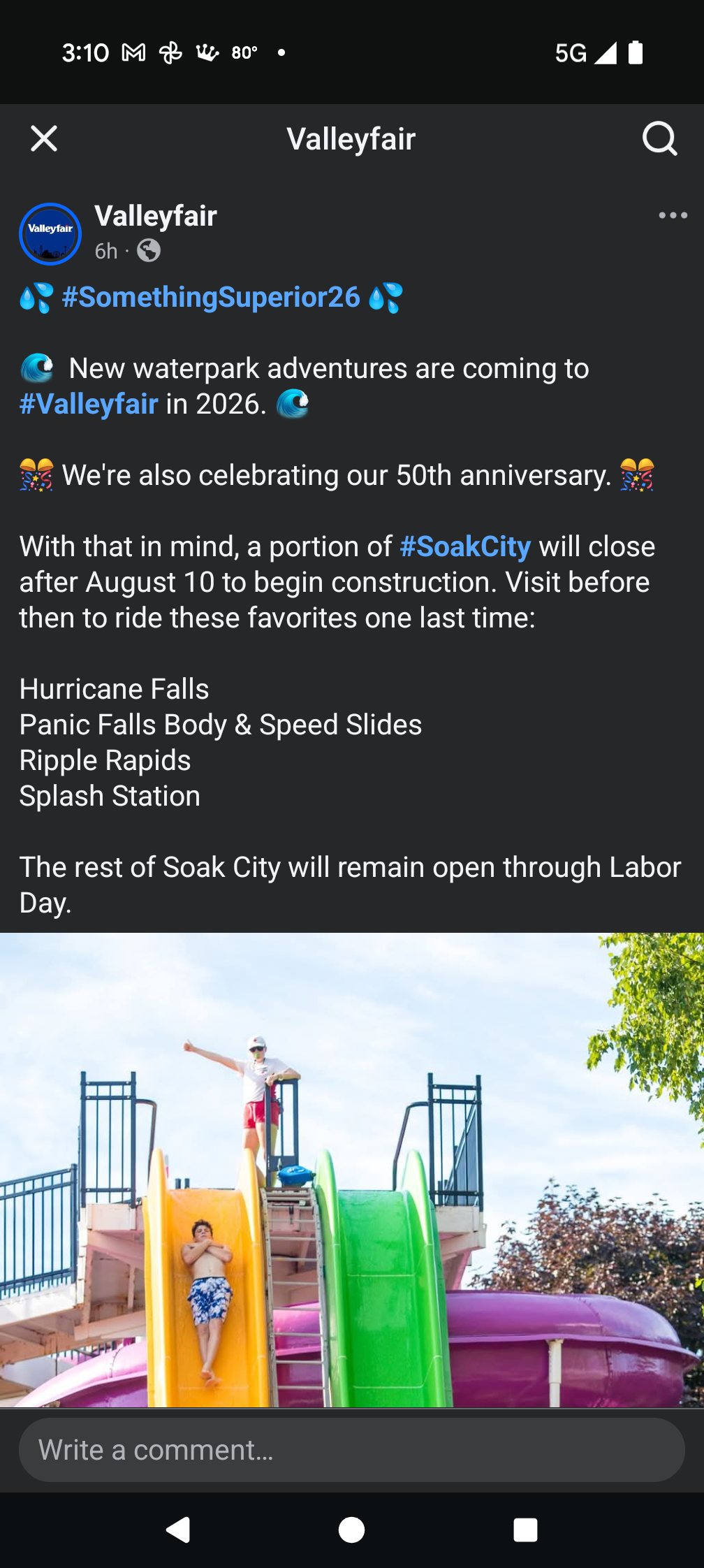Tap the Write a comment field
The width and height of the screenshot is (704, 1568).
pyautogui.click(x=352, y=1450)
